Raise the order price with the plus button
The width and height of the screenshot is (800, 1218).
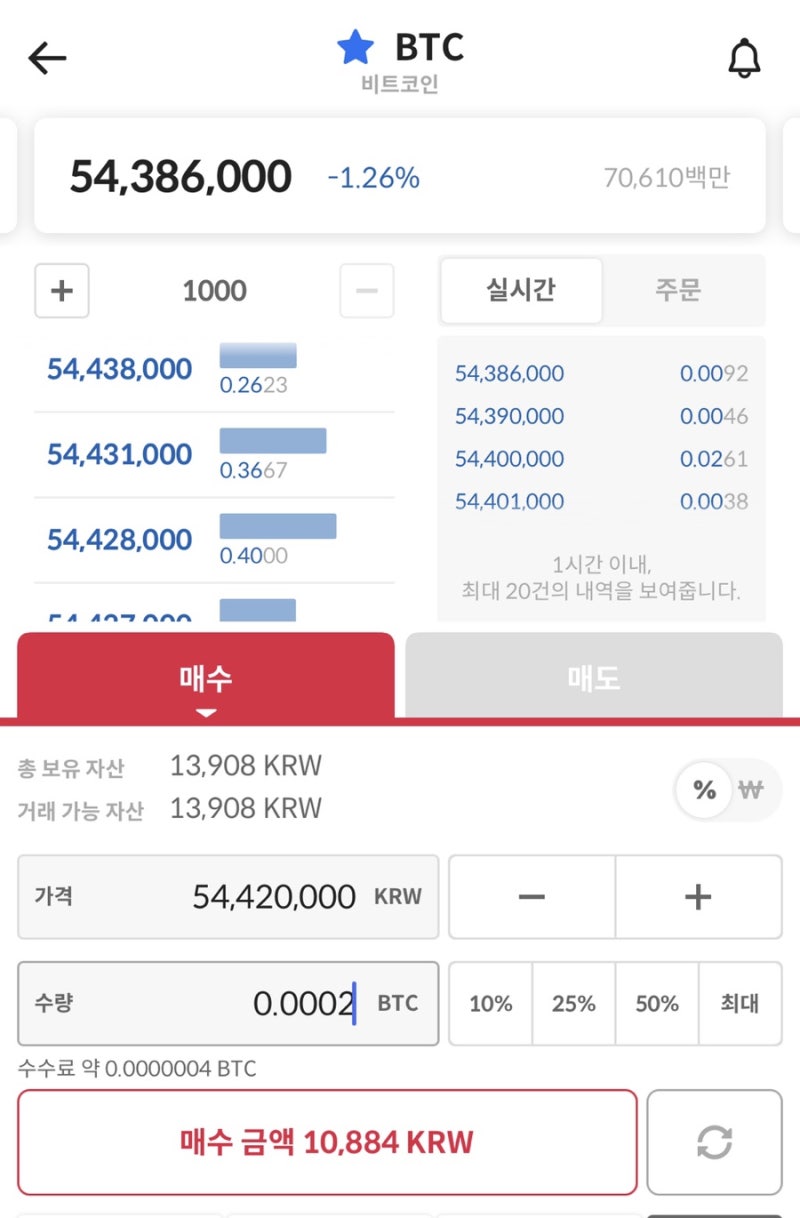tap(698, 897)
